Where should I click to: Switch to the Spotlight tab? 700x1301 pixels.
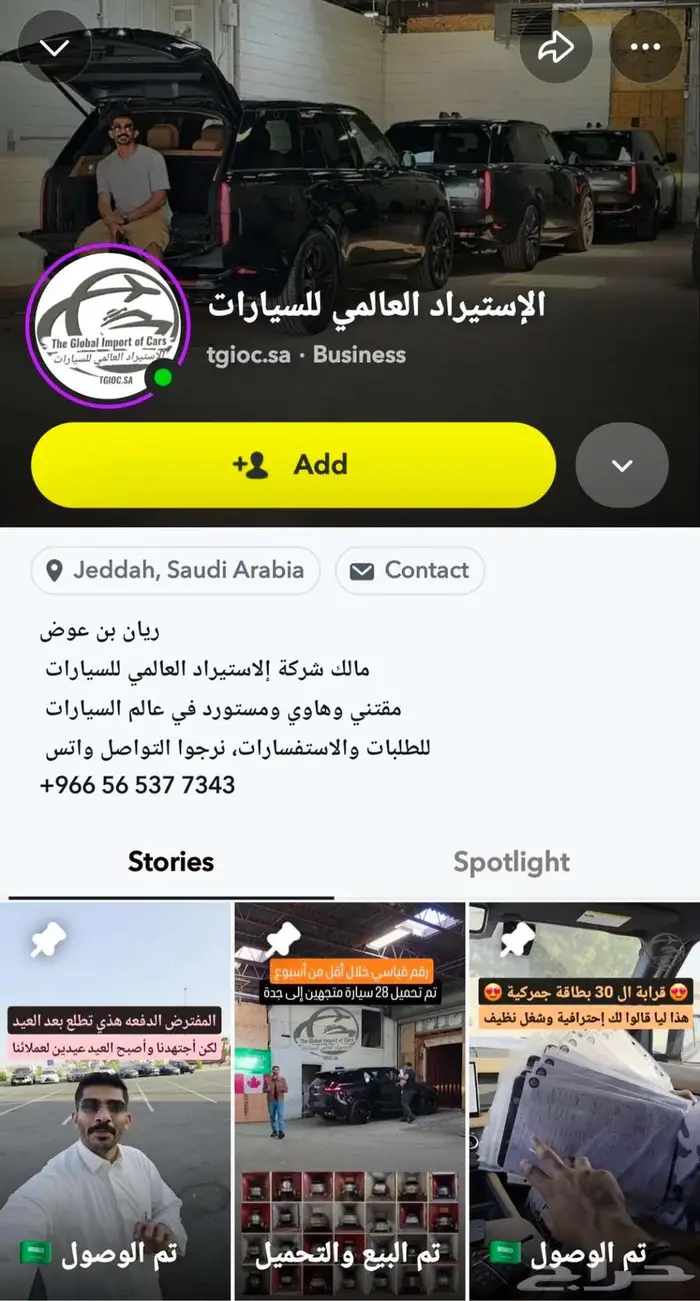[x=511, y=862]
